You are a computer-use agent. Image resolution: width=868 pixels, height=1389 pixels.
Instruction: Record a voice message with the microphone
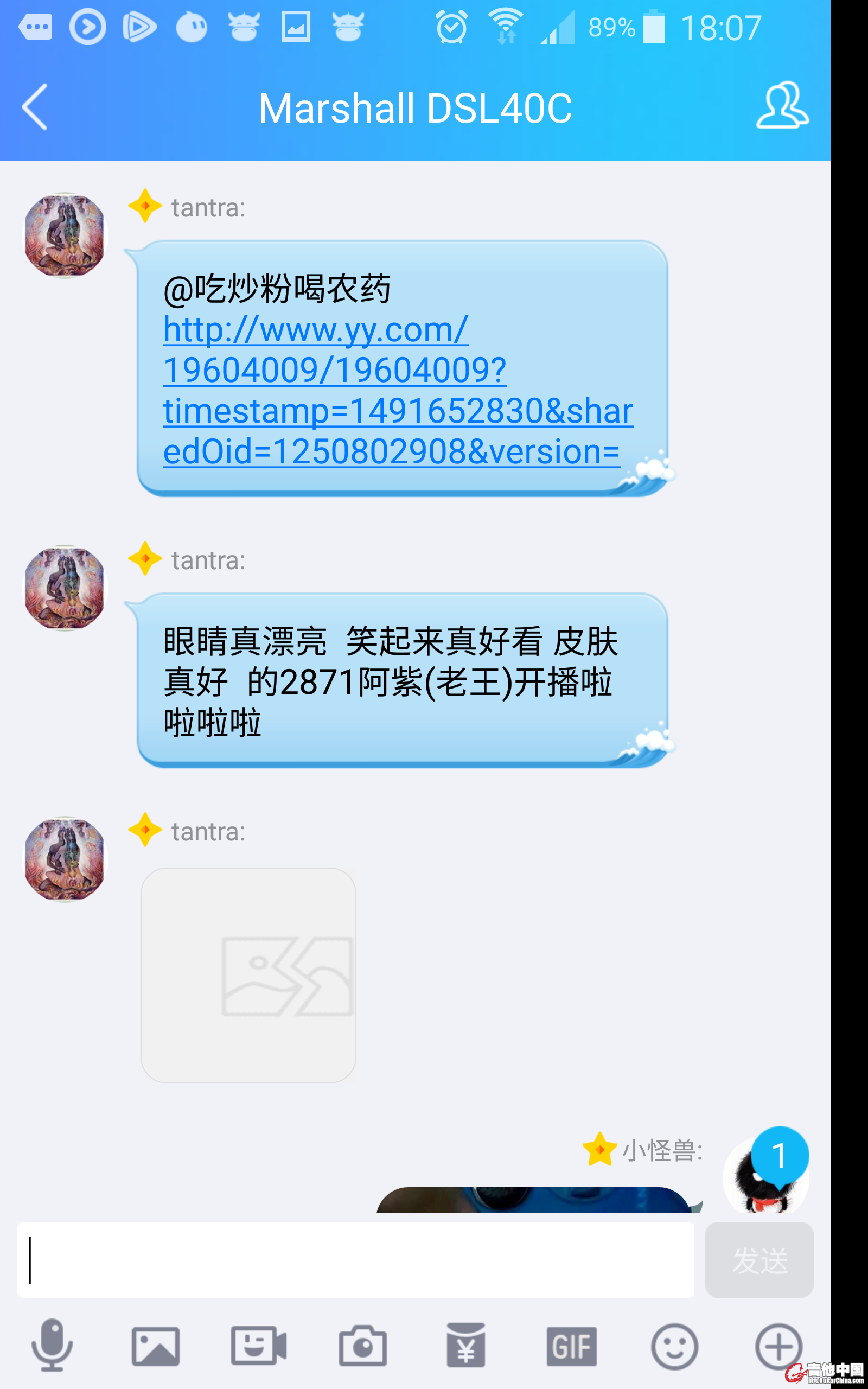click(x=52, y=1346)
